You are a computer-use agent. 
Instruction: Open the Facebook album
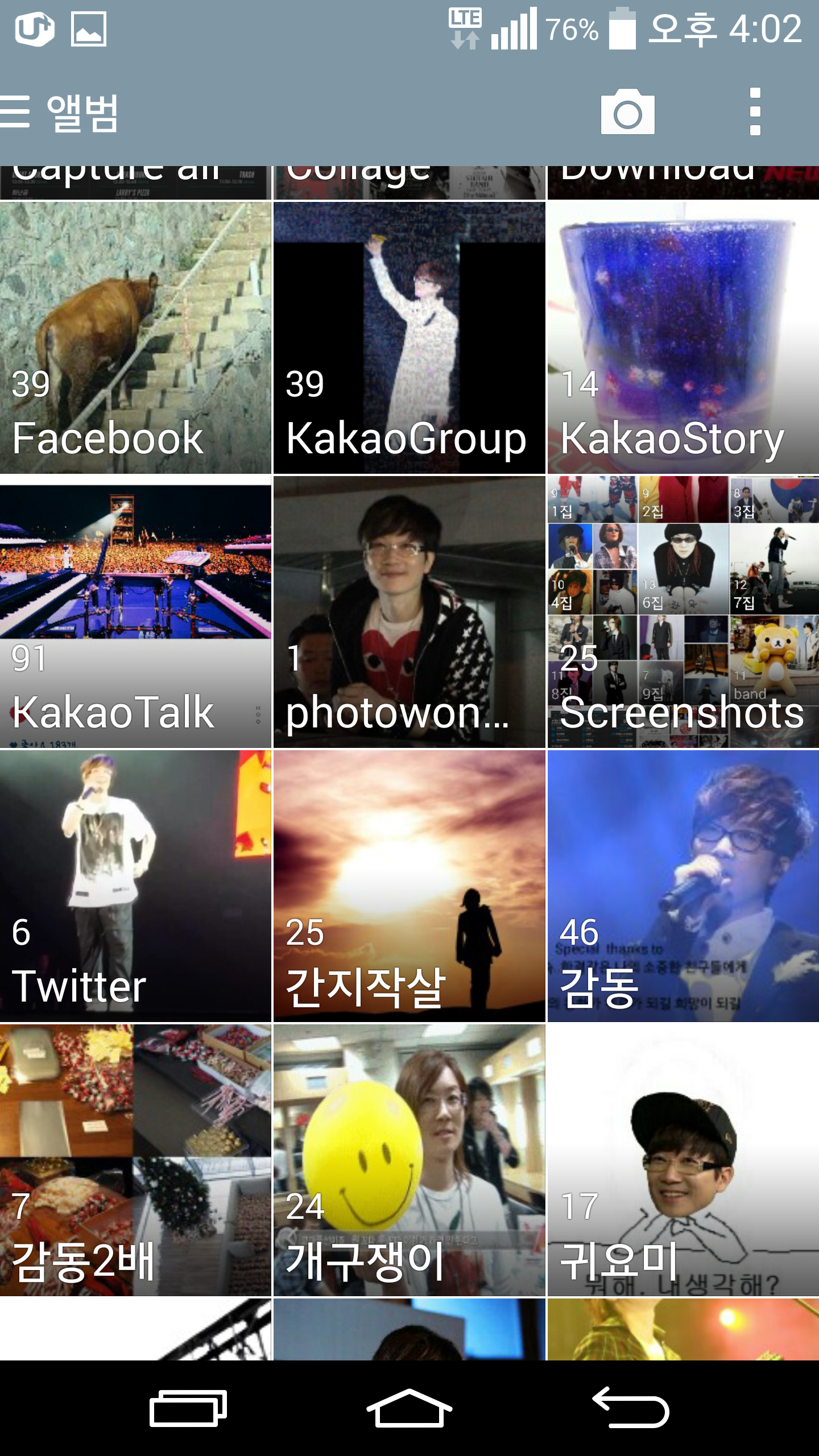click(x=135, y=338)
